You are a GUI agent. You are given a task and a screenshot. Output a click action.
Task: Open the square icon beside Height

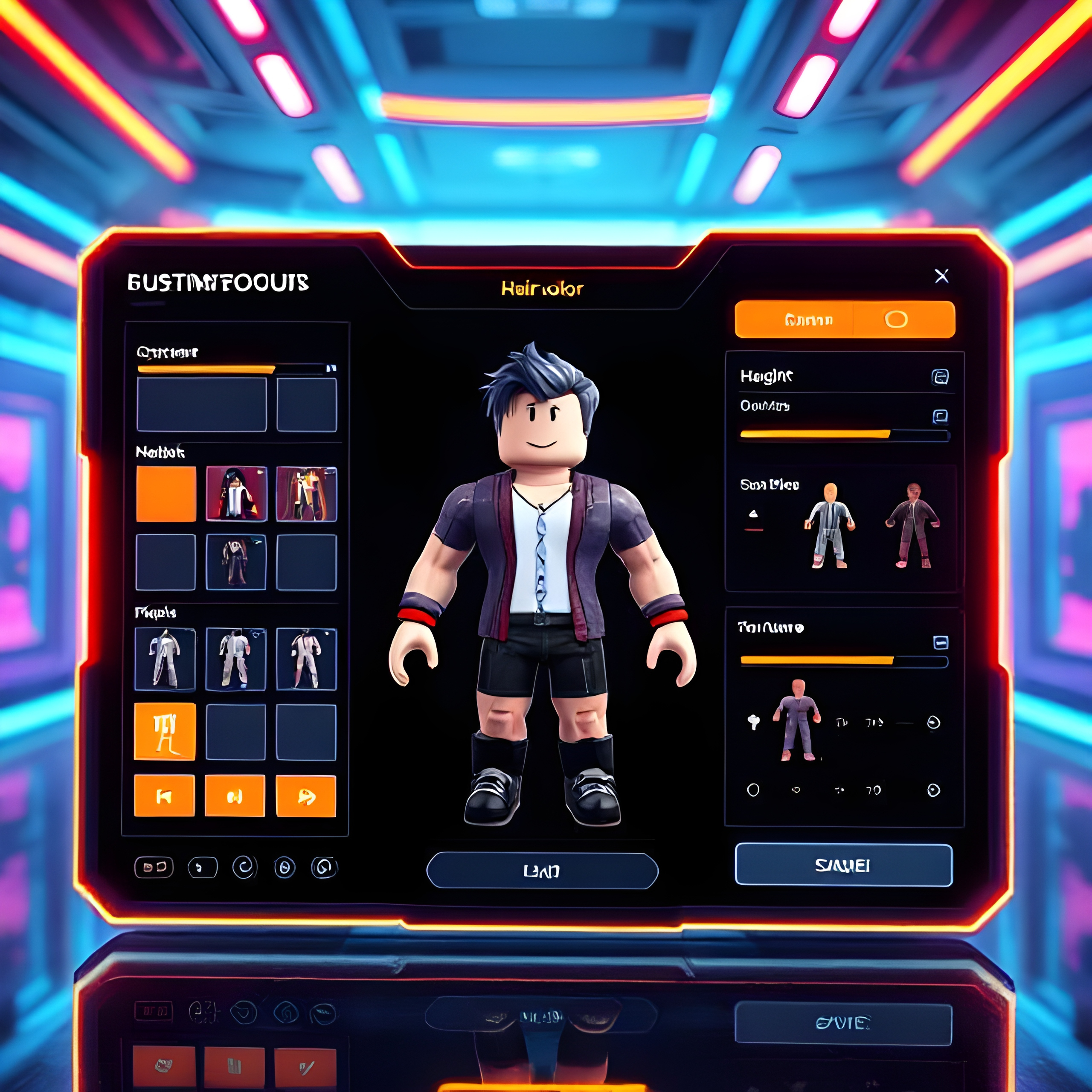[939, 376]
